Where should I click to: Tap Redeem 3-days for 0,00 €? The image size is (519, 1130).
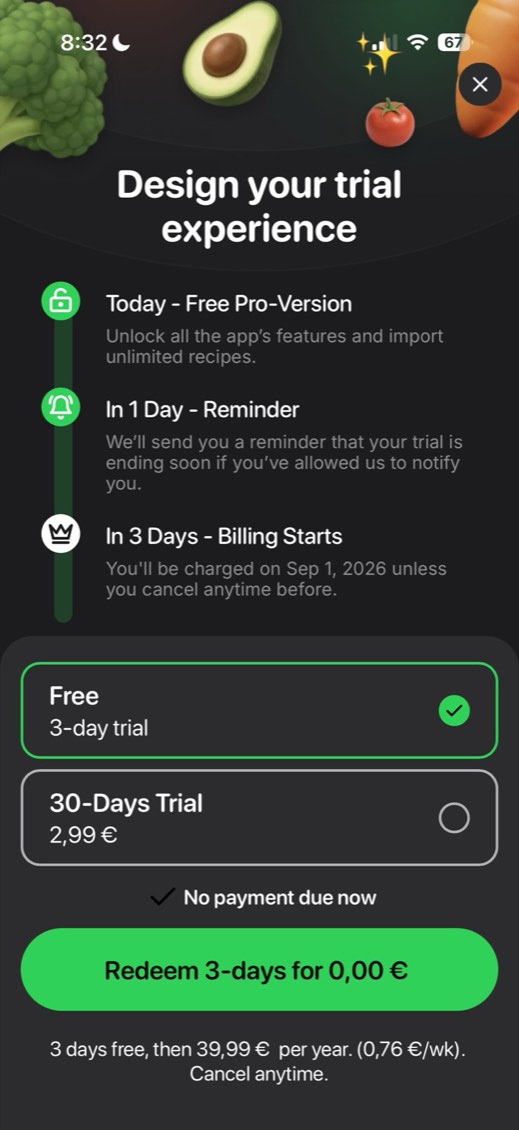260,969
